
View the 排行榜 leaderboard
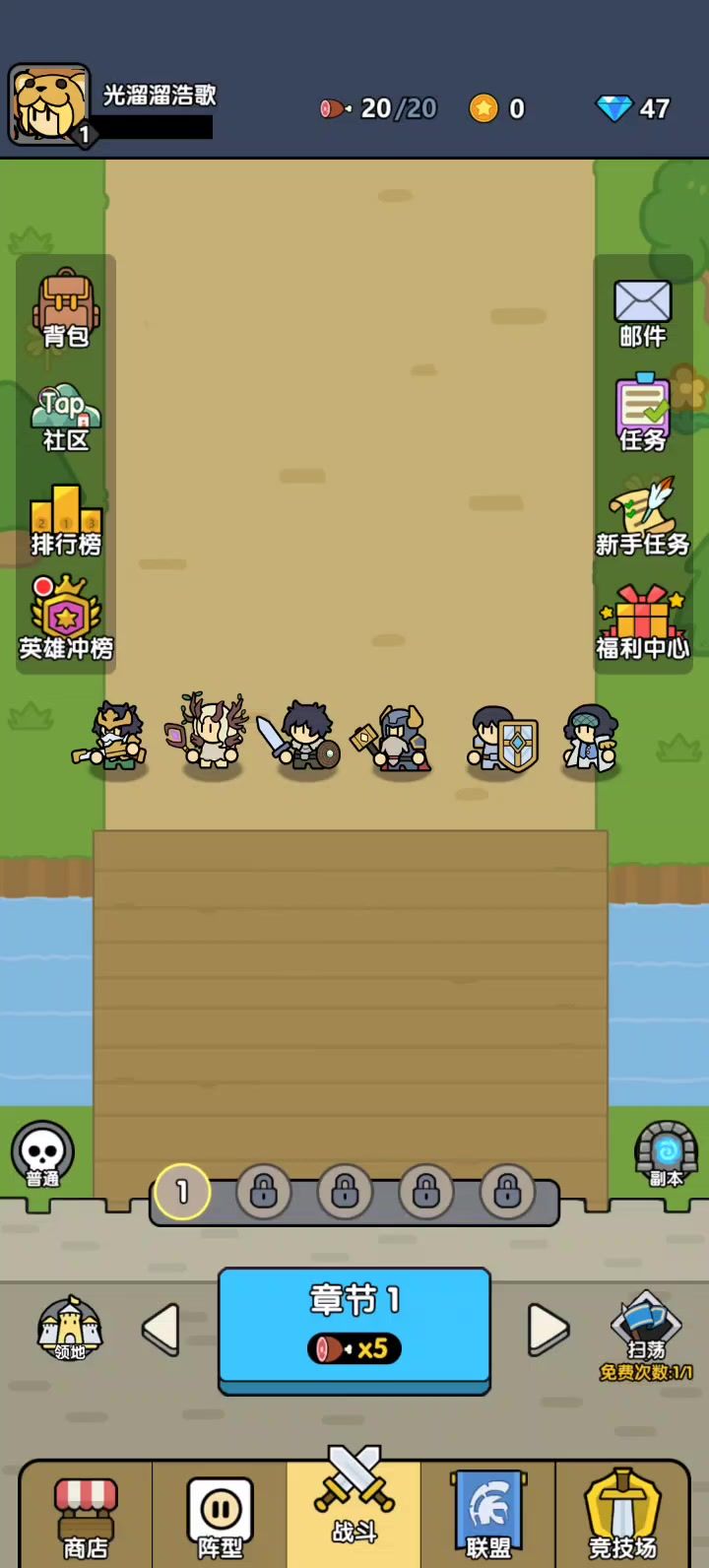tap(66, 521)
